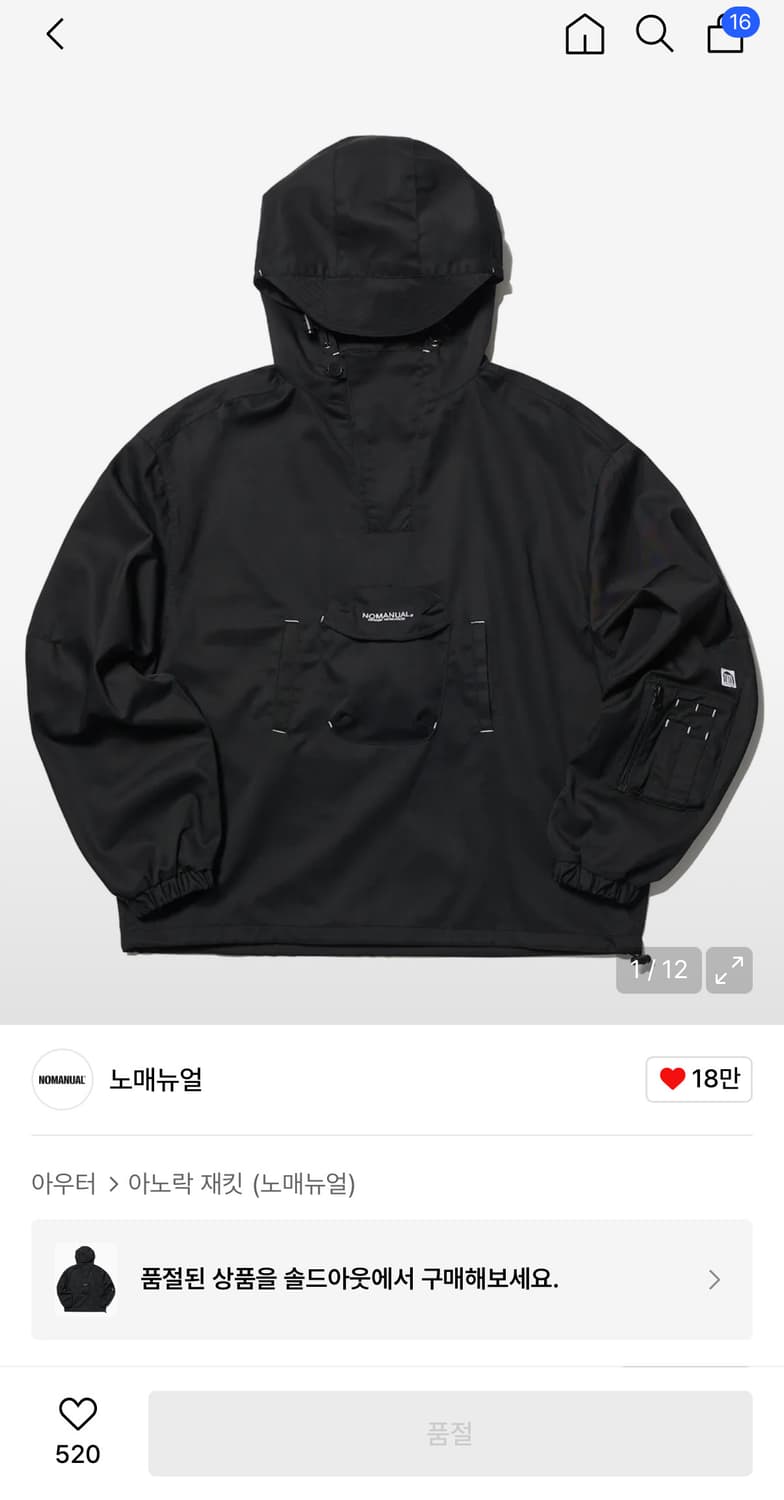Viewport: 784px width, 1500px height.
Task: Expand product image to fullscreen
Action: point(729,970)
